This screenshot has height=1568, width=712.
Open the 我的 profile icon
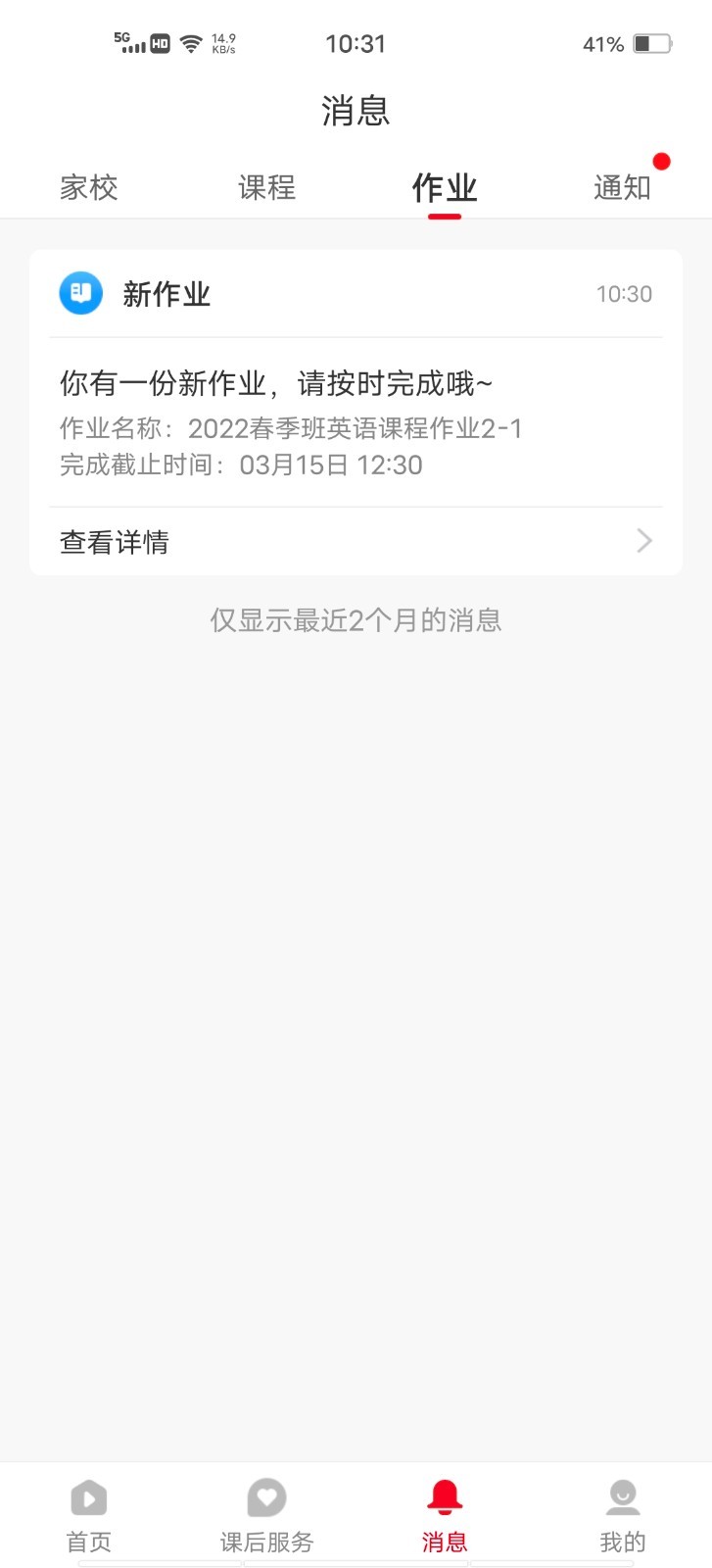tap(623, 1498)
